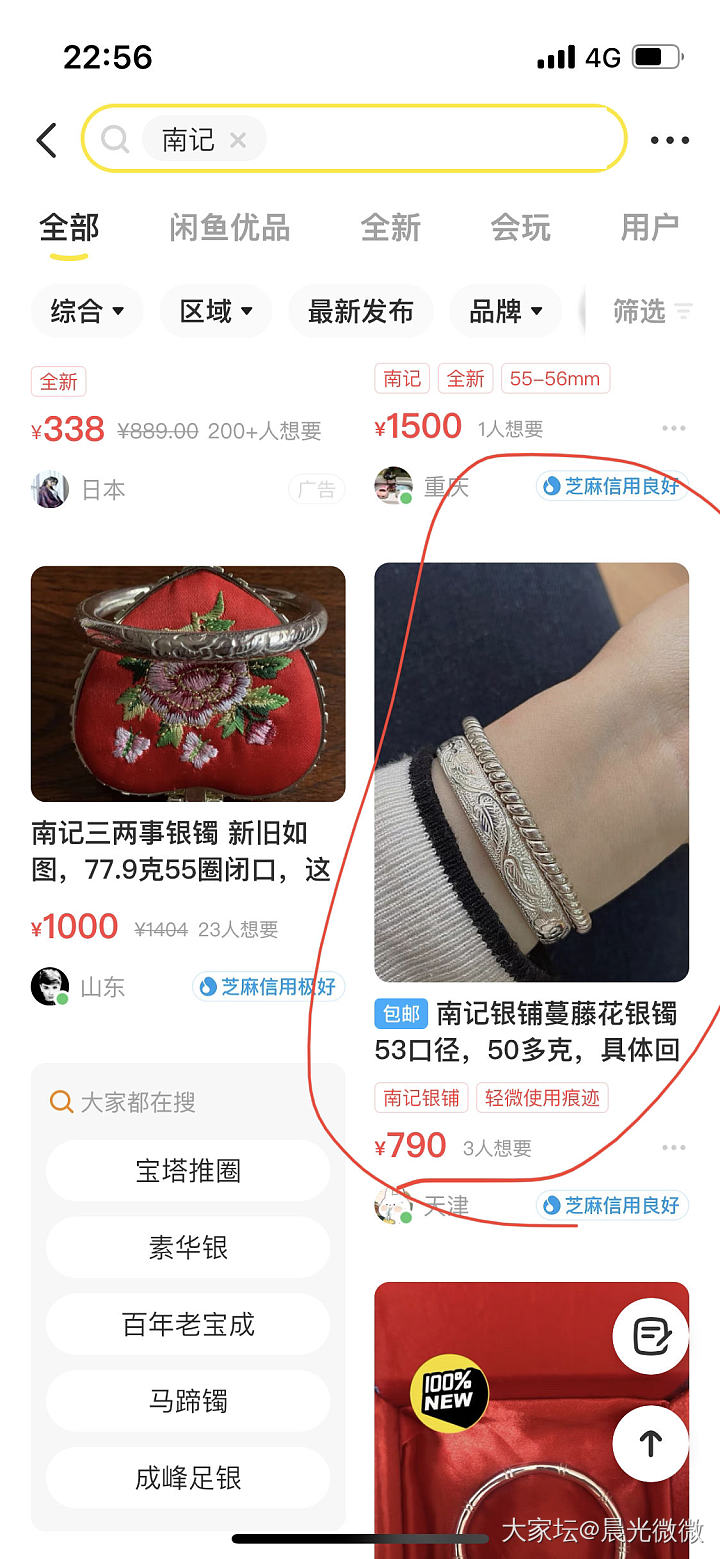Switch to the 会玩 tab

520,228
